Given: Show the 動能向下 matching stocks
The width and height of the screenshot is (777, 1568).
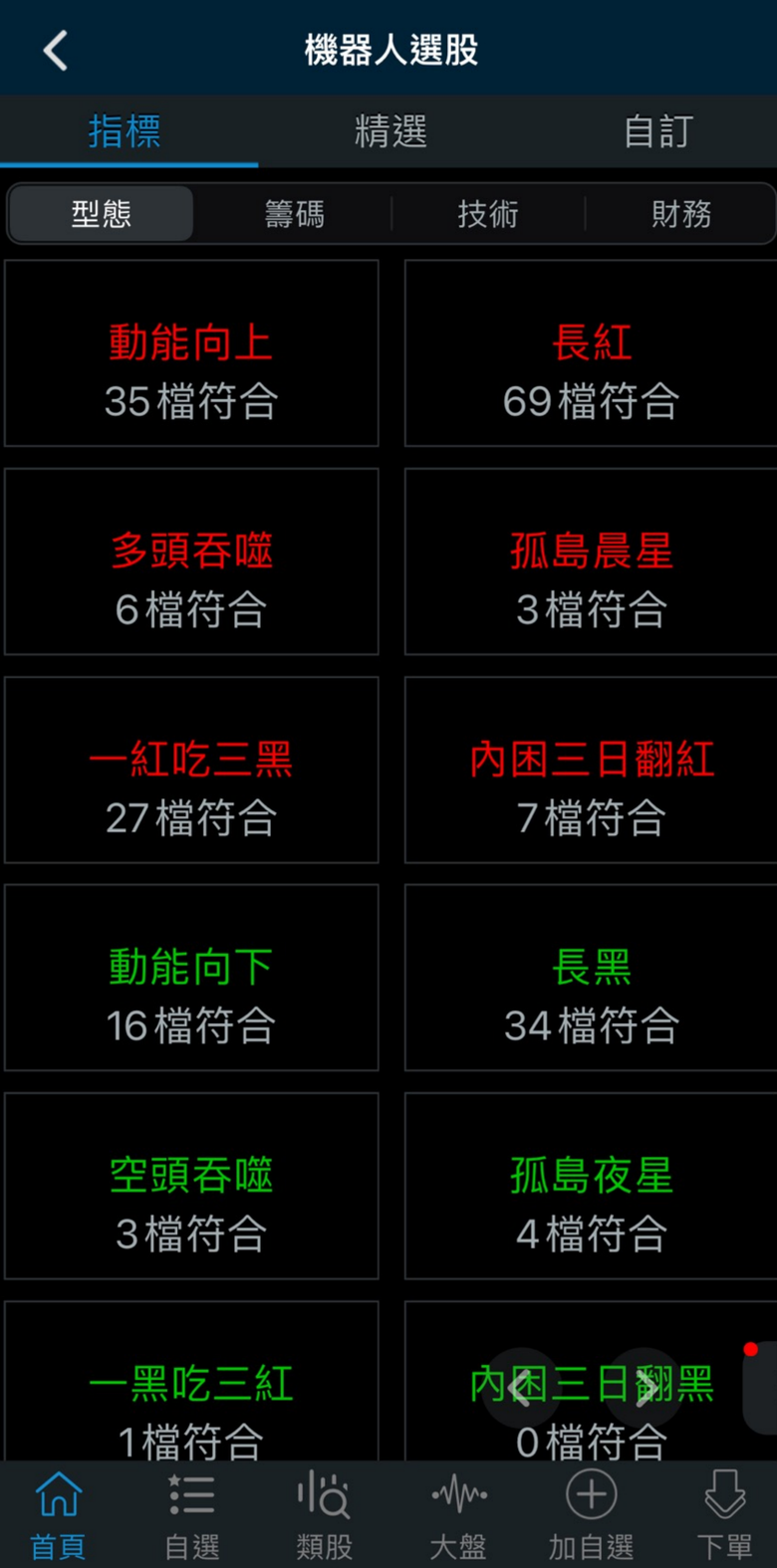Looking at the screenshot, I should (191, 978).
